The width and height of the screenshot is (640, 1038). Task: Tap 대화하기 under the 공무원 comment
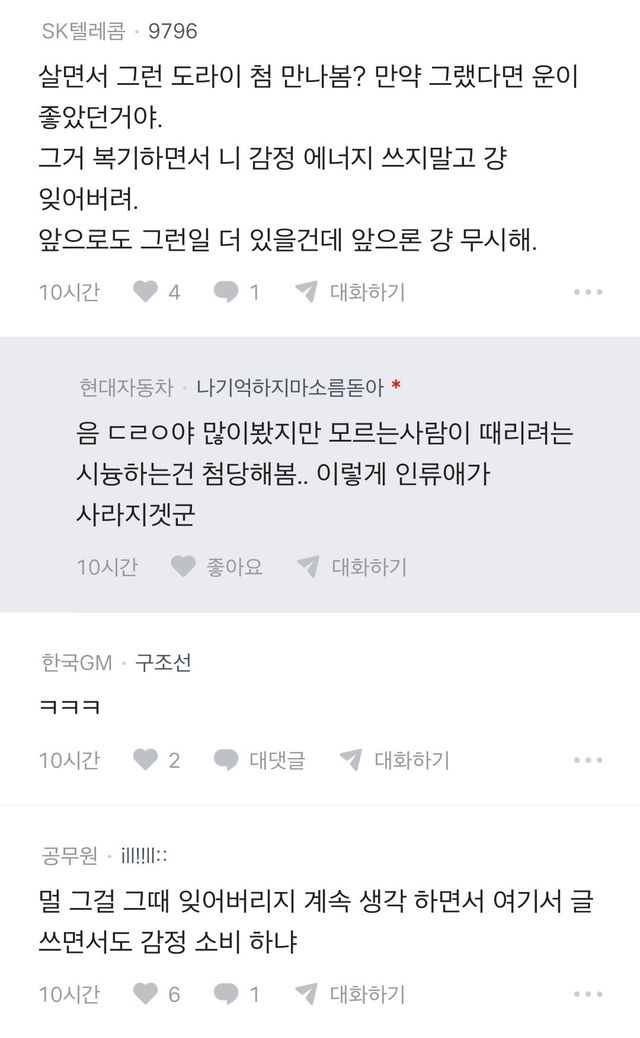(x=350, y=993)
